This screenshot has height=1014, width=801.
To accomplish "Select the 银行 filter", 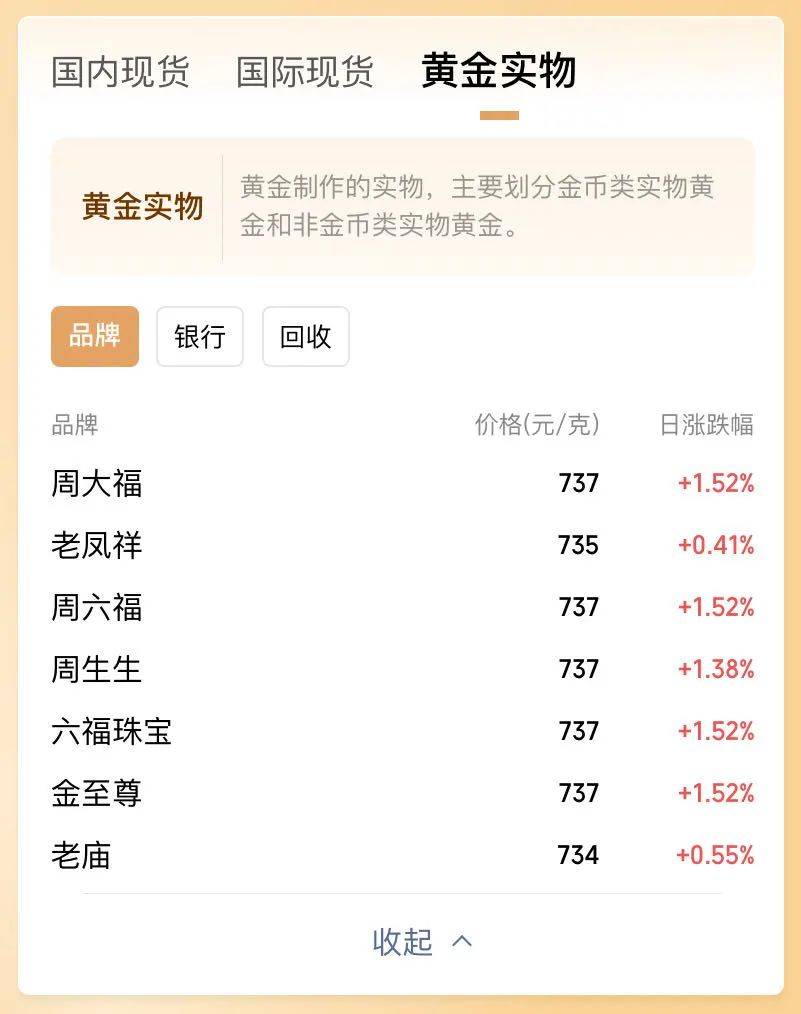I will [199, 337].
